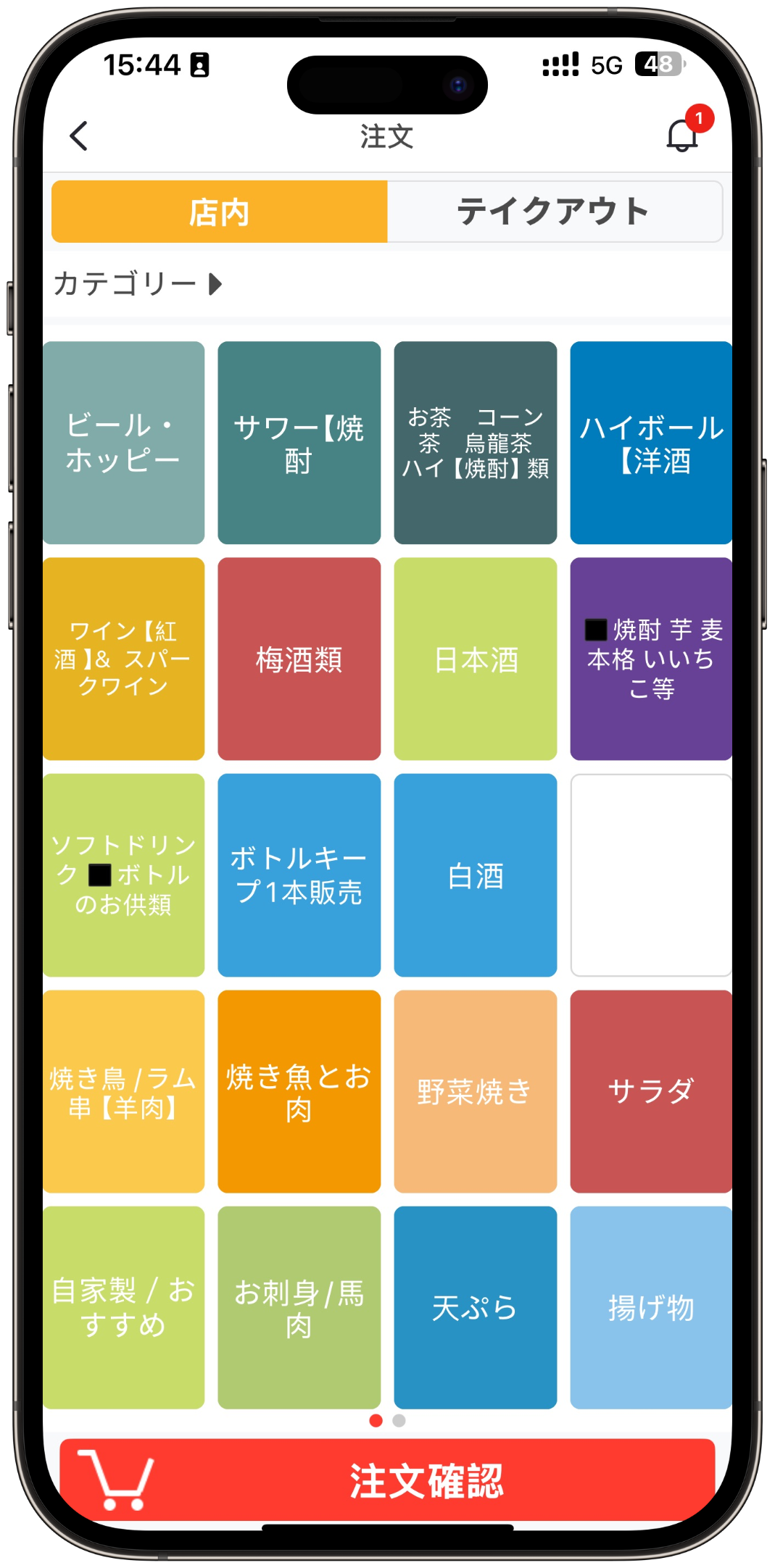Screen dimensions: 775x1568
Task: Select the 店内 tab
Action: click(x=219, y=212)
